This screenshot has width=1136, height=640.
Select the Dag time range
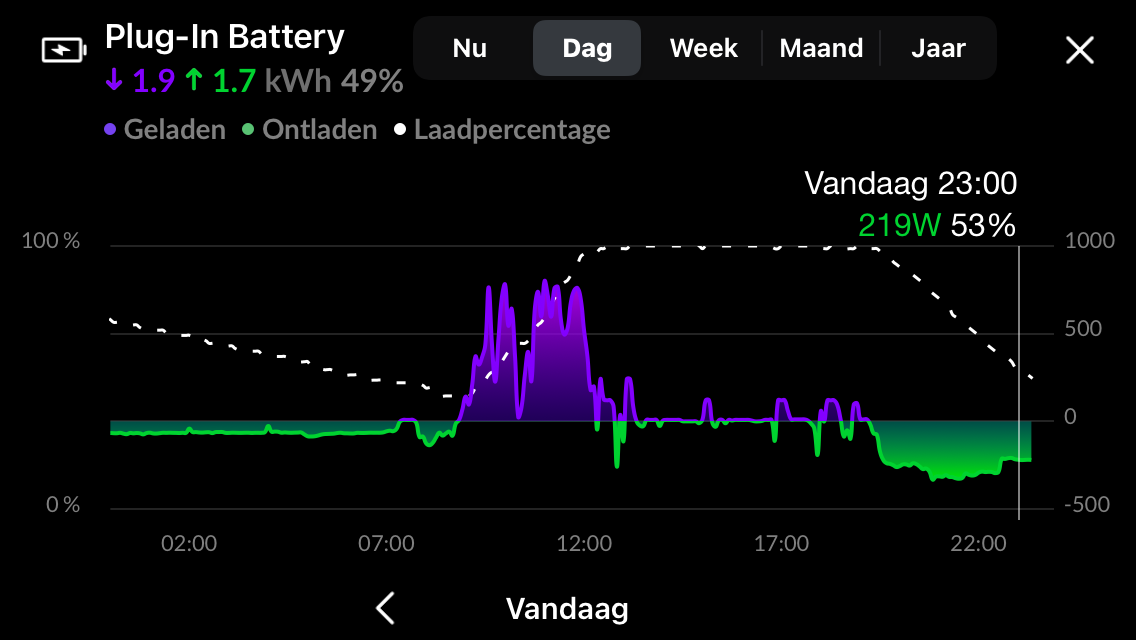click(x=587, y=48)
